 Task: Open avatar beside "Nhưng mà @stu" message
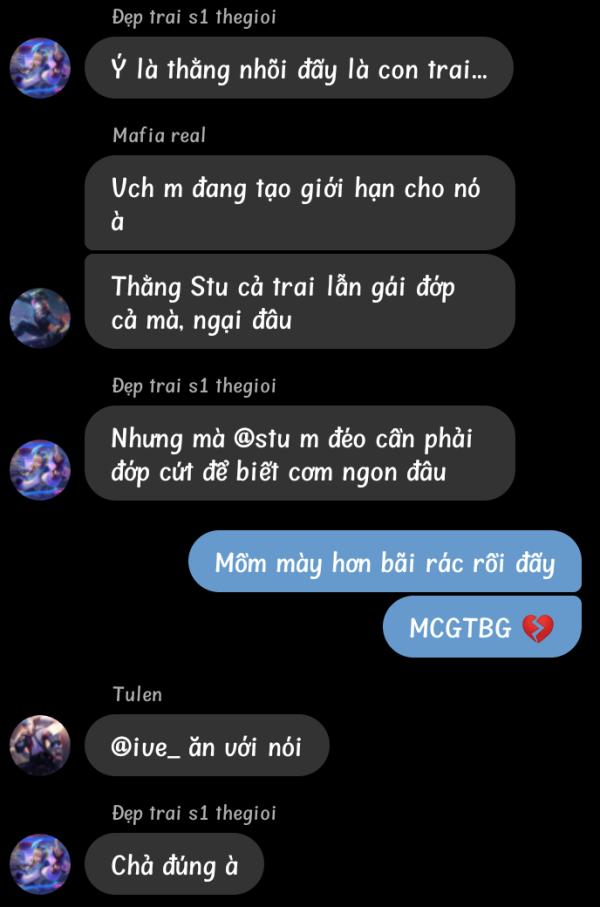click(x=40, y=468)
